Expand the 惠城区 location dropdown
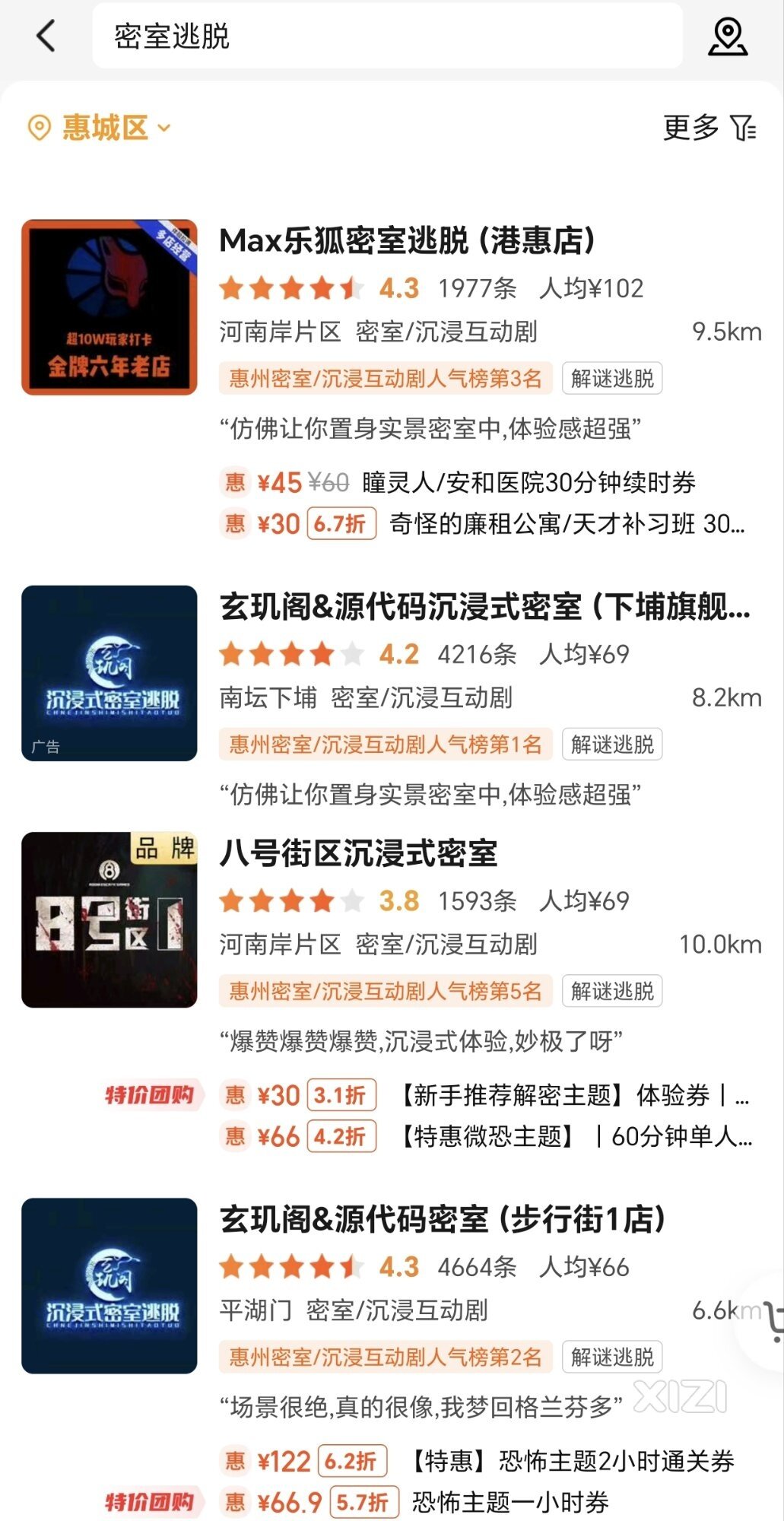This screenshot has width=784, height=1521. [x=100, y=128]
